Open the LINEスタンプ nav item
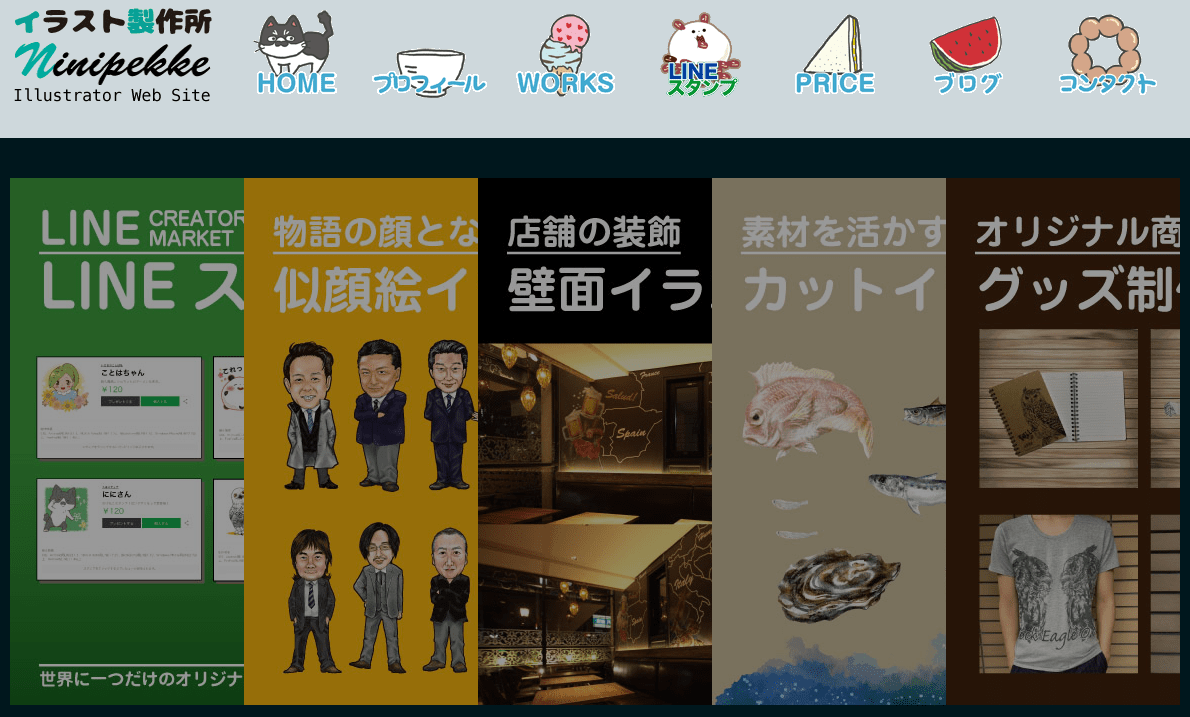 click(700, 56)
